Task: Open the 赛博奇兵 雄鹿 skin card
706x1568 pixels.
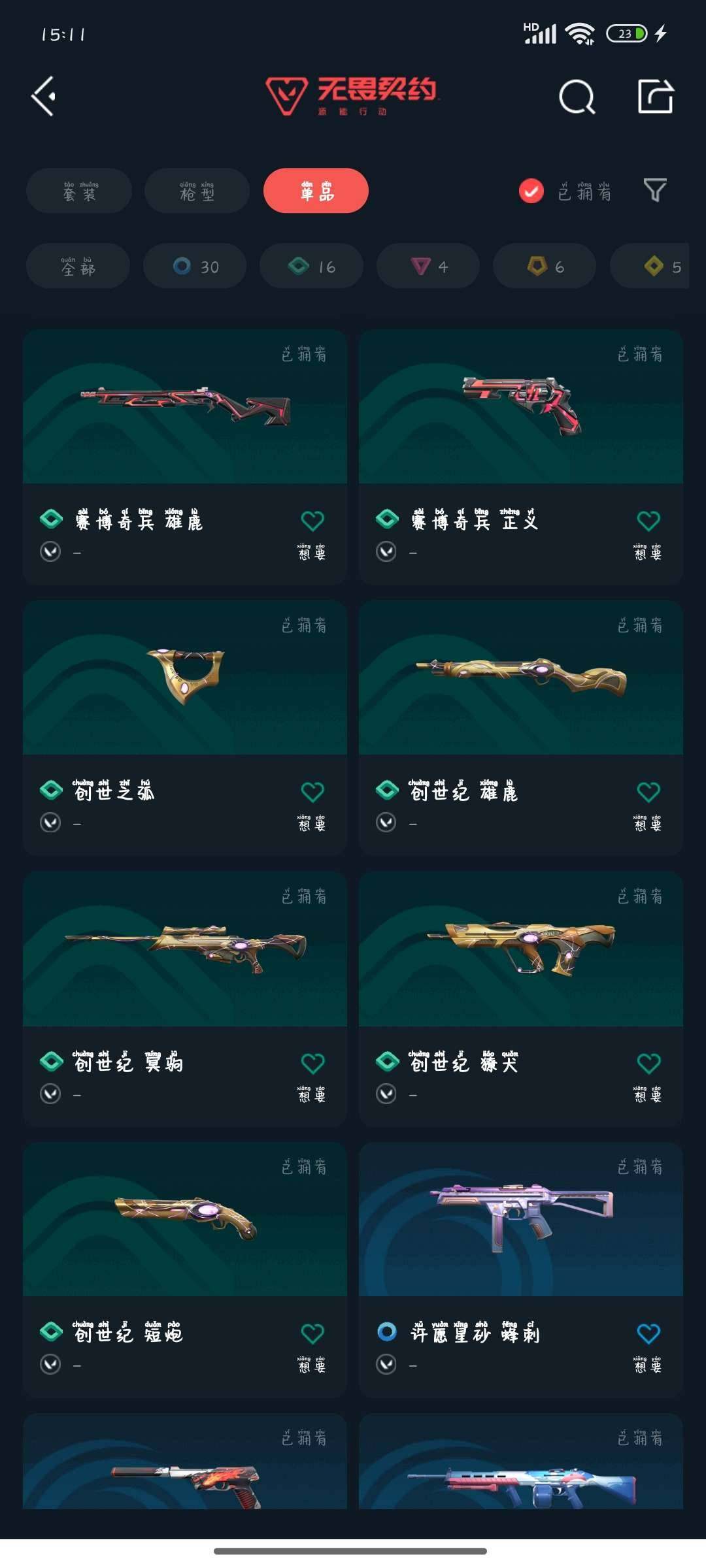Action: point(185,457)
